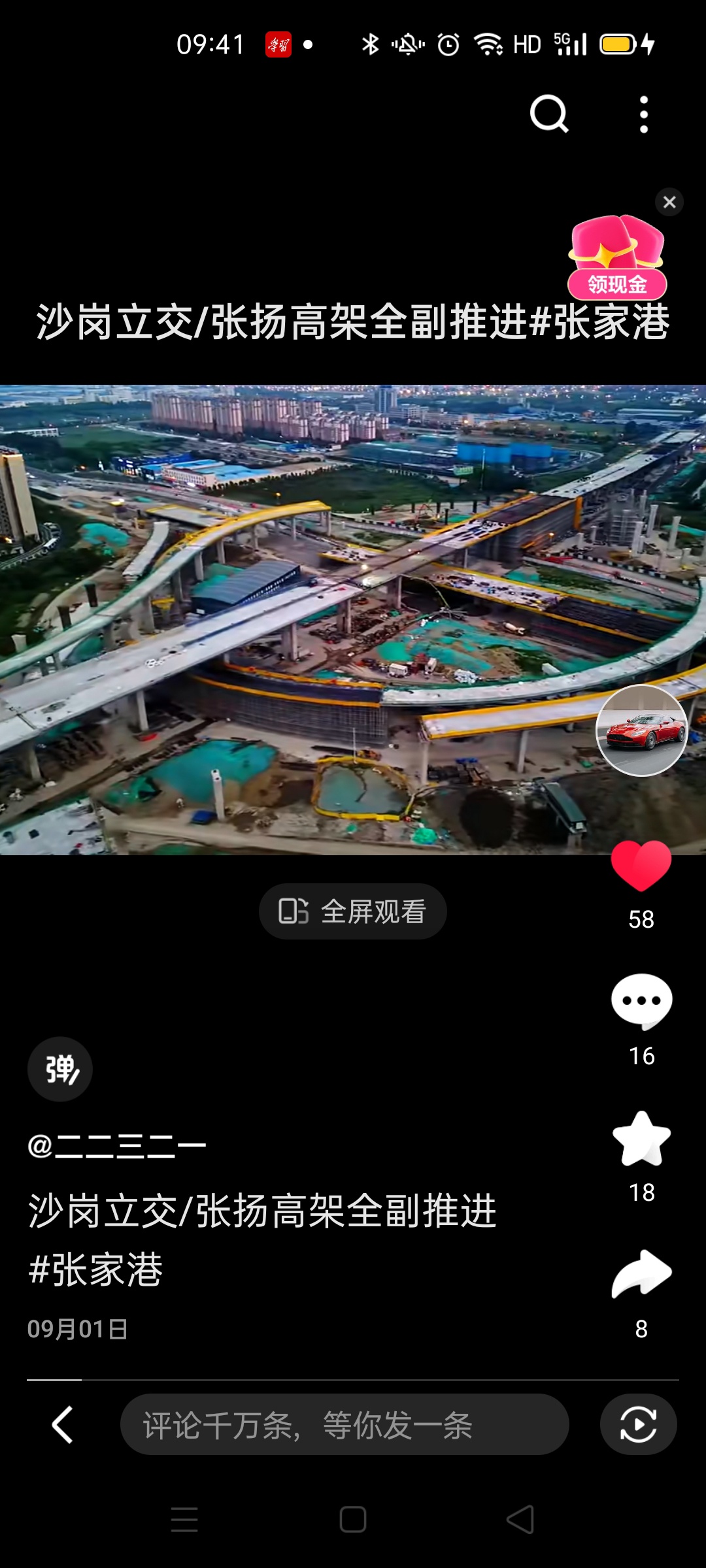Visit the @二二三二一 profile
This screenshot has width=706, height=1568.
(117, 1146)
